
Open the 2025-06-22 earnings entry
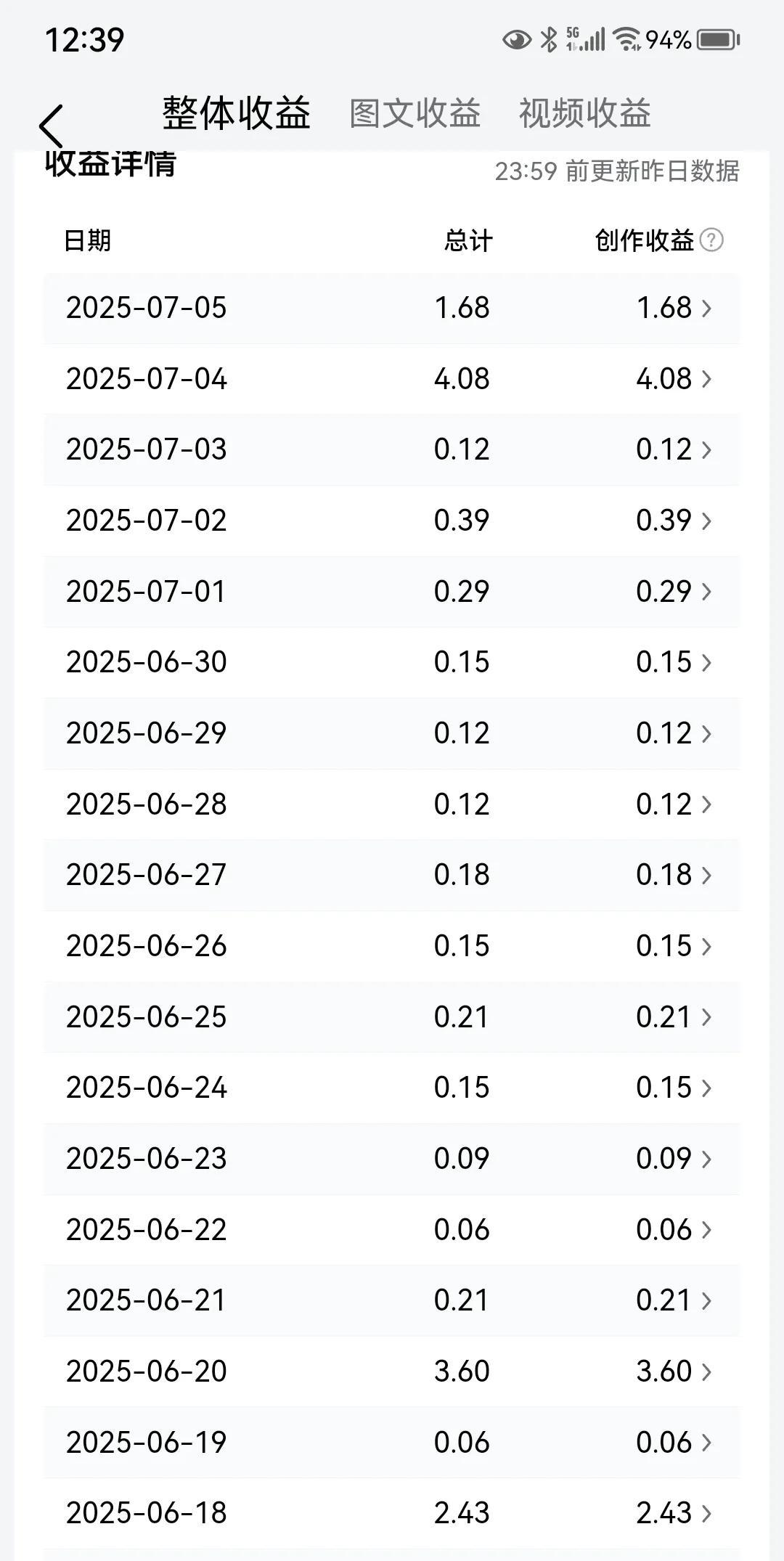coord(392,1230)
